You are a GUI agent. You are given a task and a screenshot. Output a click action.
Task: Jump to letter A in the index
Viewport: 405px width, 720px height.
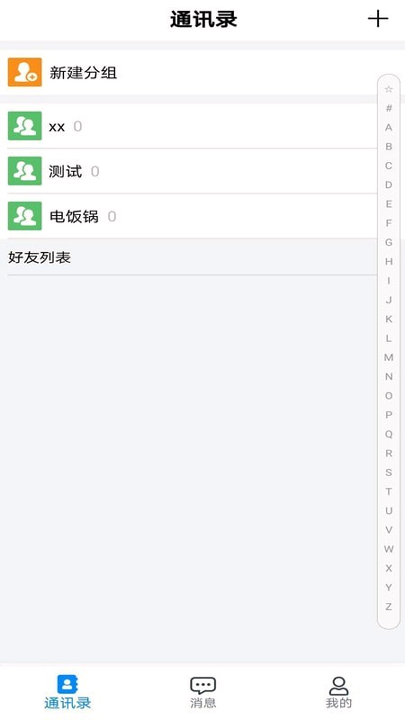pyautogui.click(x=388, y=127)
